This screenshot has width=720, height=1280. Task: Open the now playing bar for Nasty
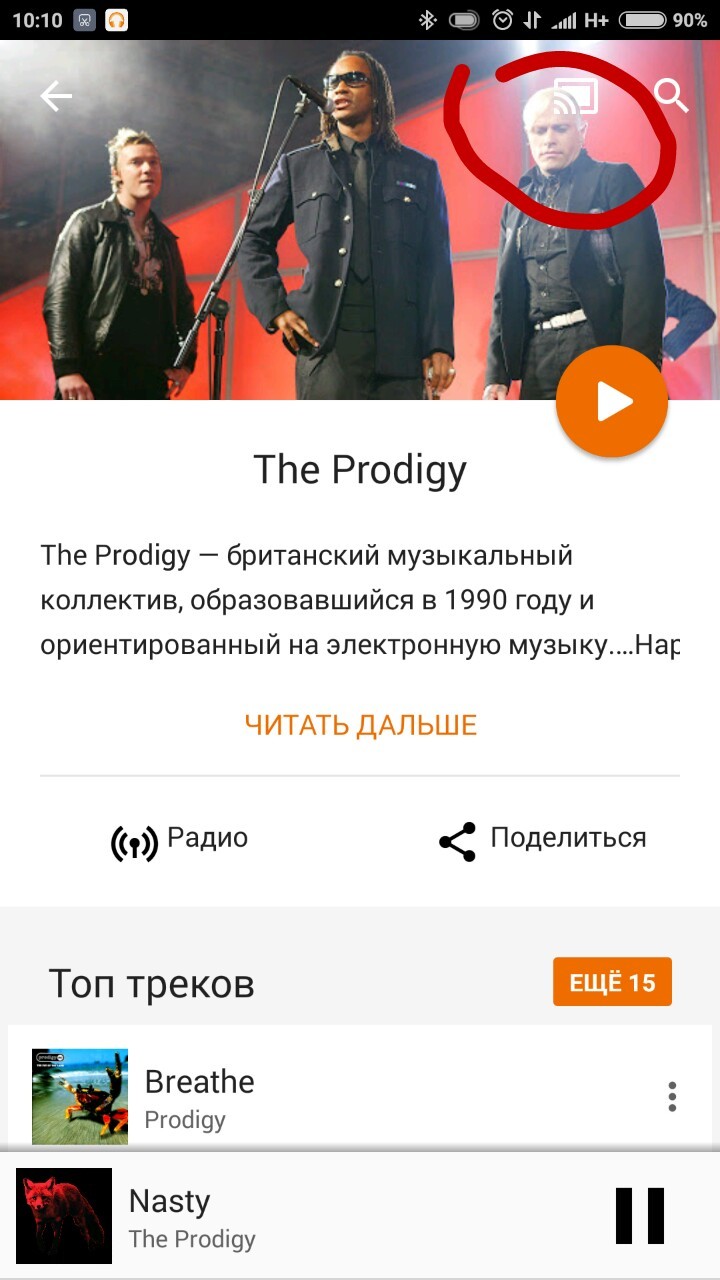click(300, 1215)
